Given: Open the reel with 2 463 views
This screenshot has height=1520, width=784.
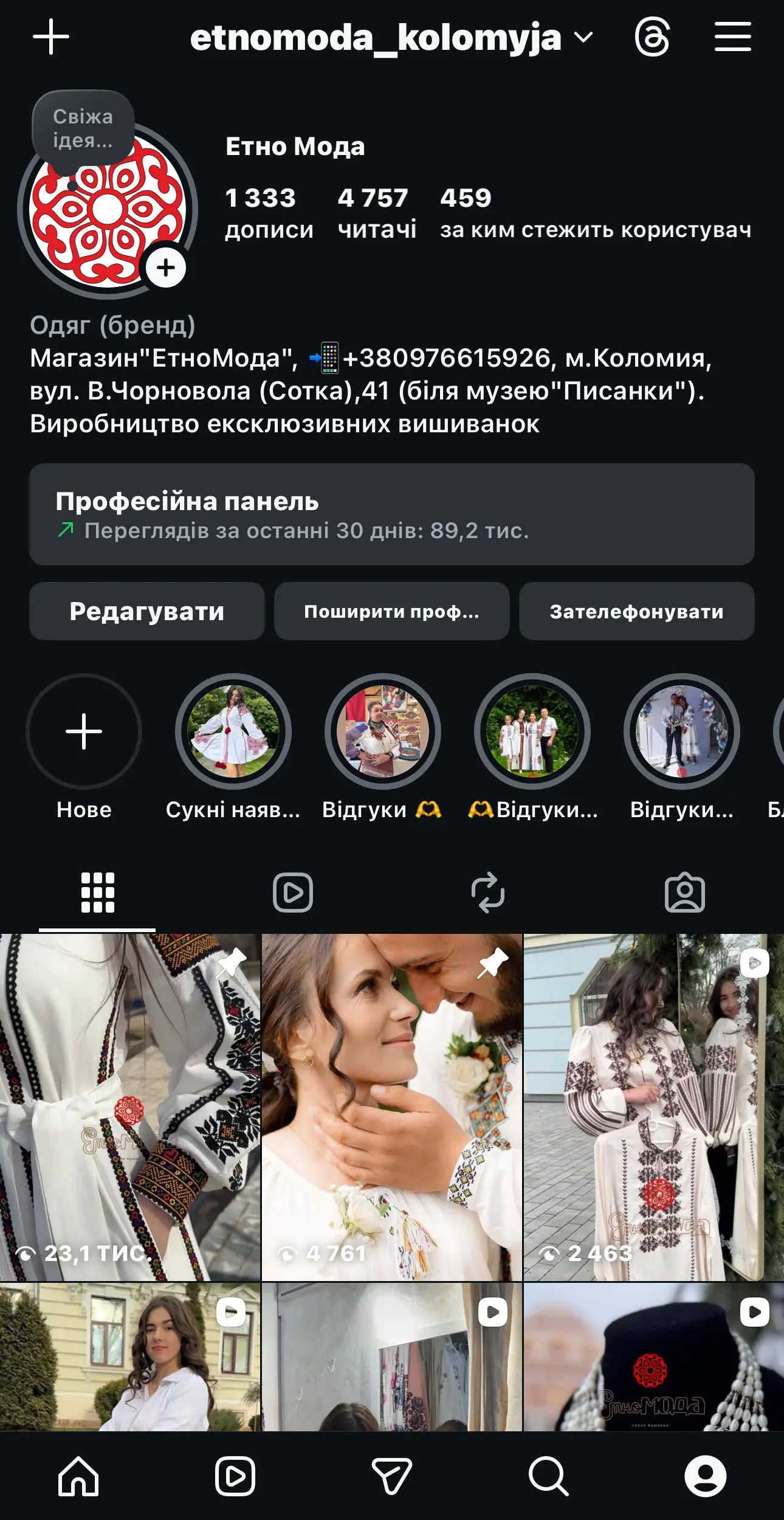Looking at the screenshot, I should pyautogui.click(x=653, y=1107).
